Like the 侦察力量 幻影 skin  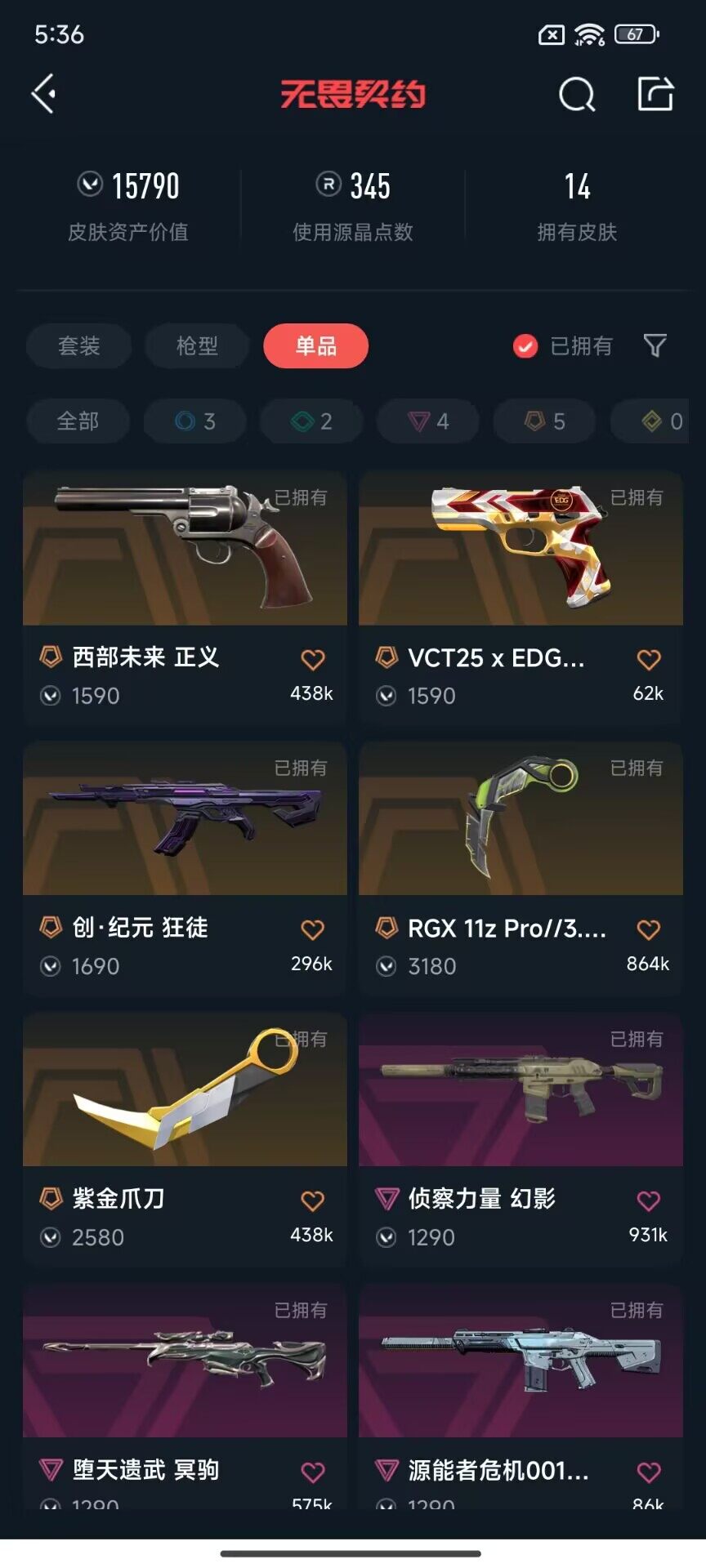(648, 1200)
